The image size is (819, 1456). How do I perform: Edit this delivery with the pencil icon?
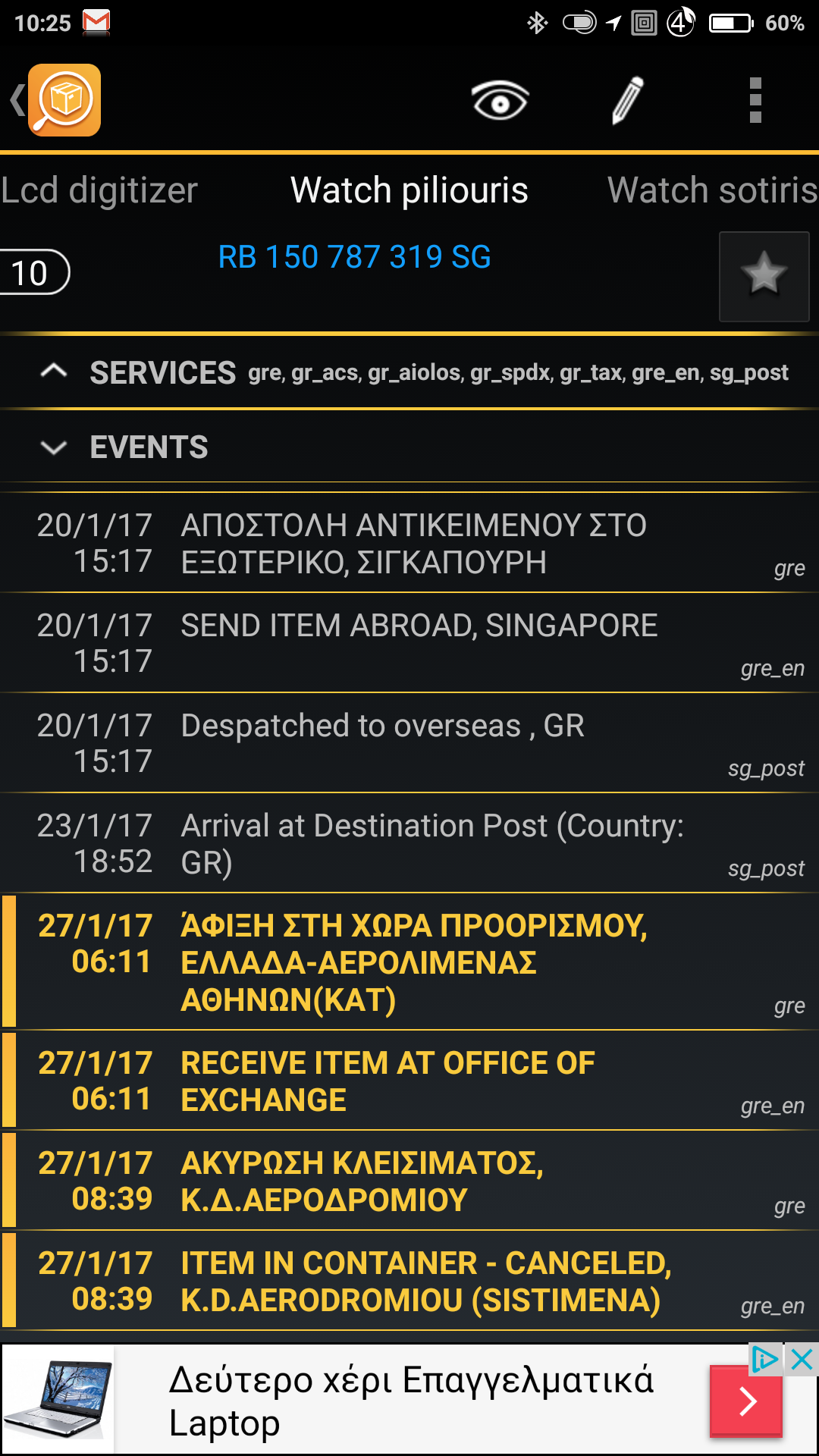627,100
